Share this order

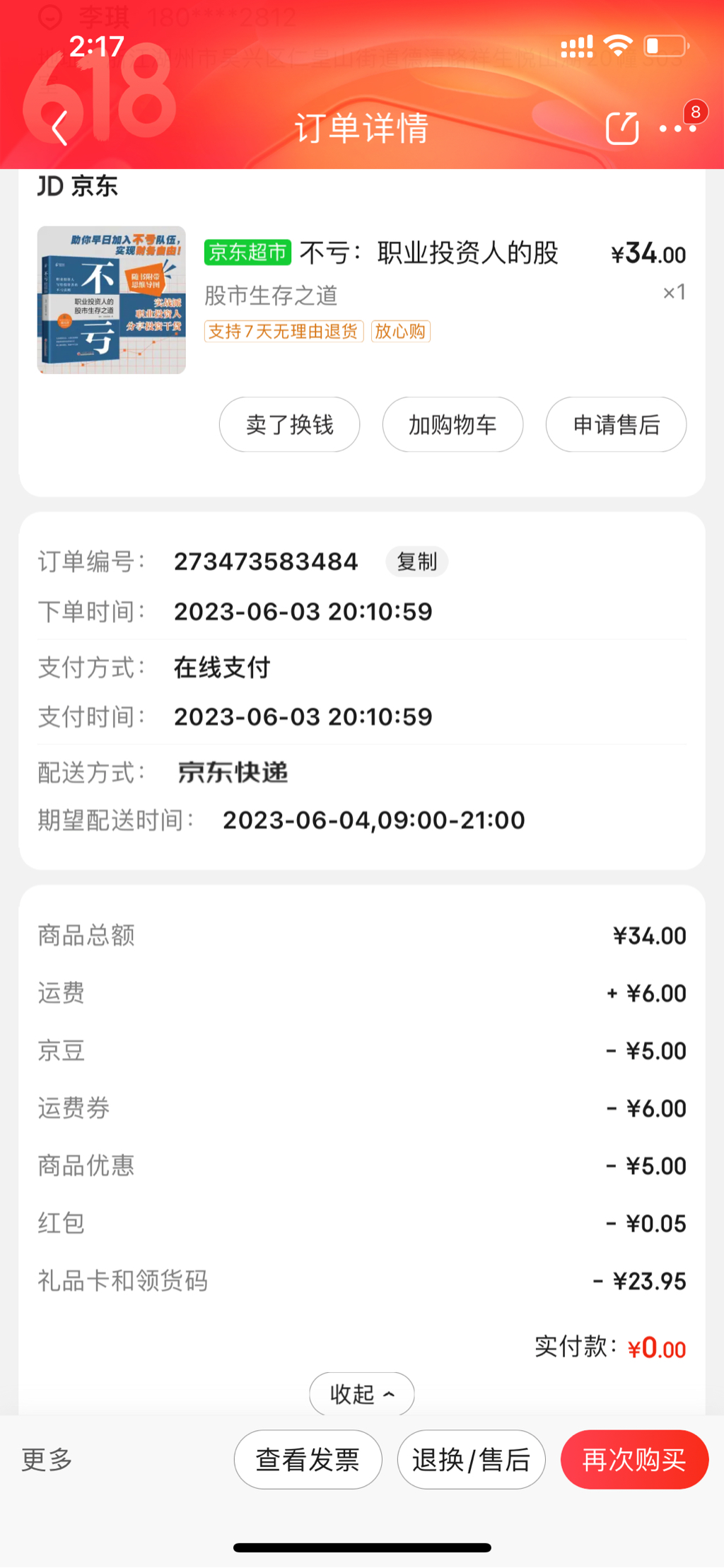(x=621, y=128)
